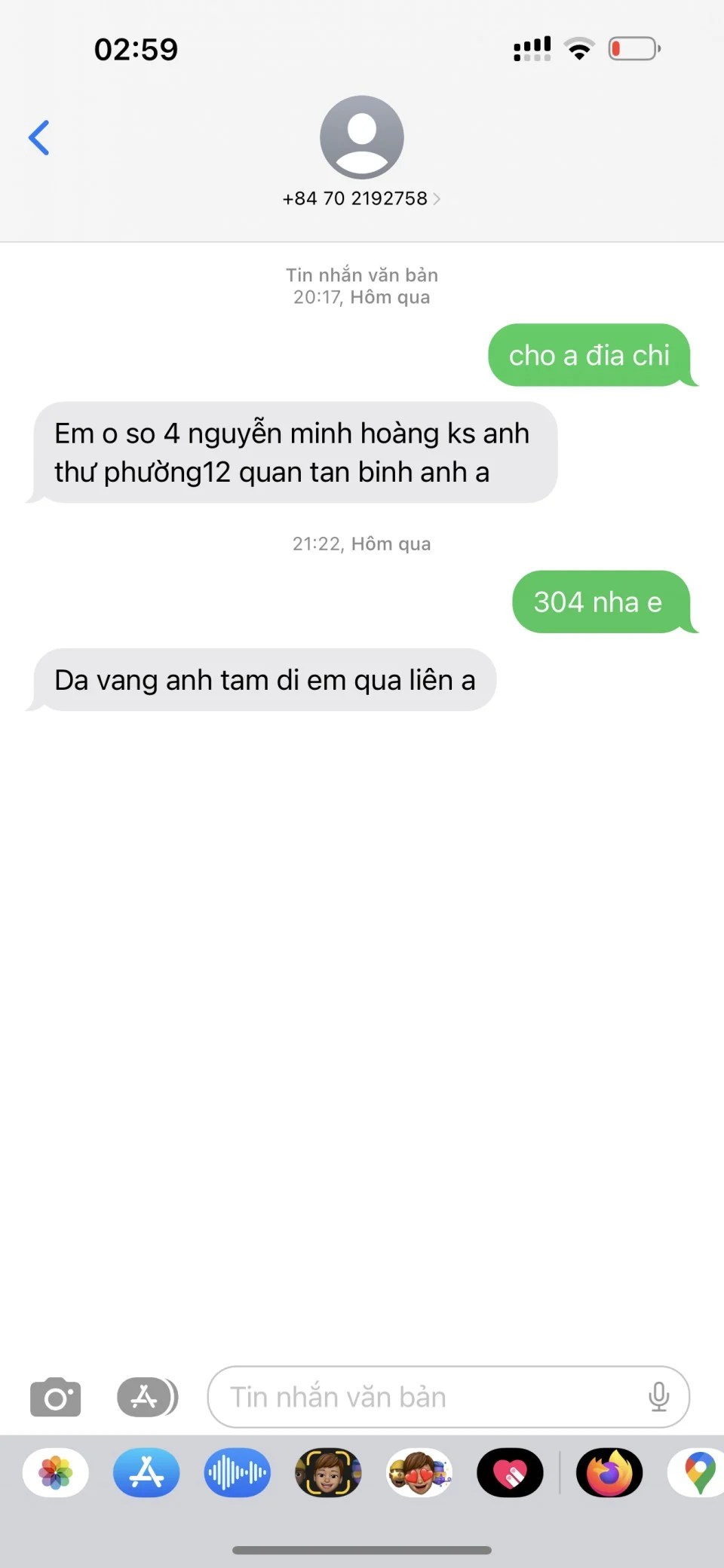Open Digital Touch heart app
724x1568 pixels.
pos(510,1472)
